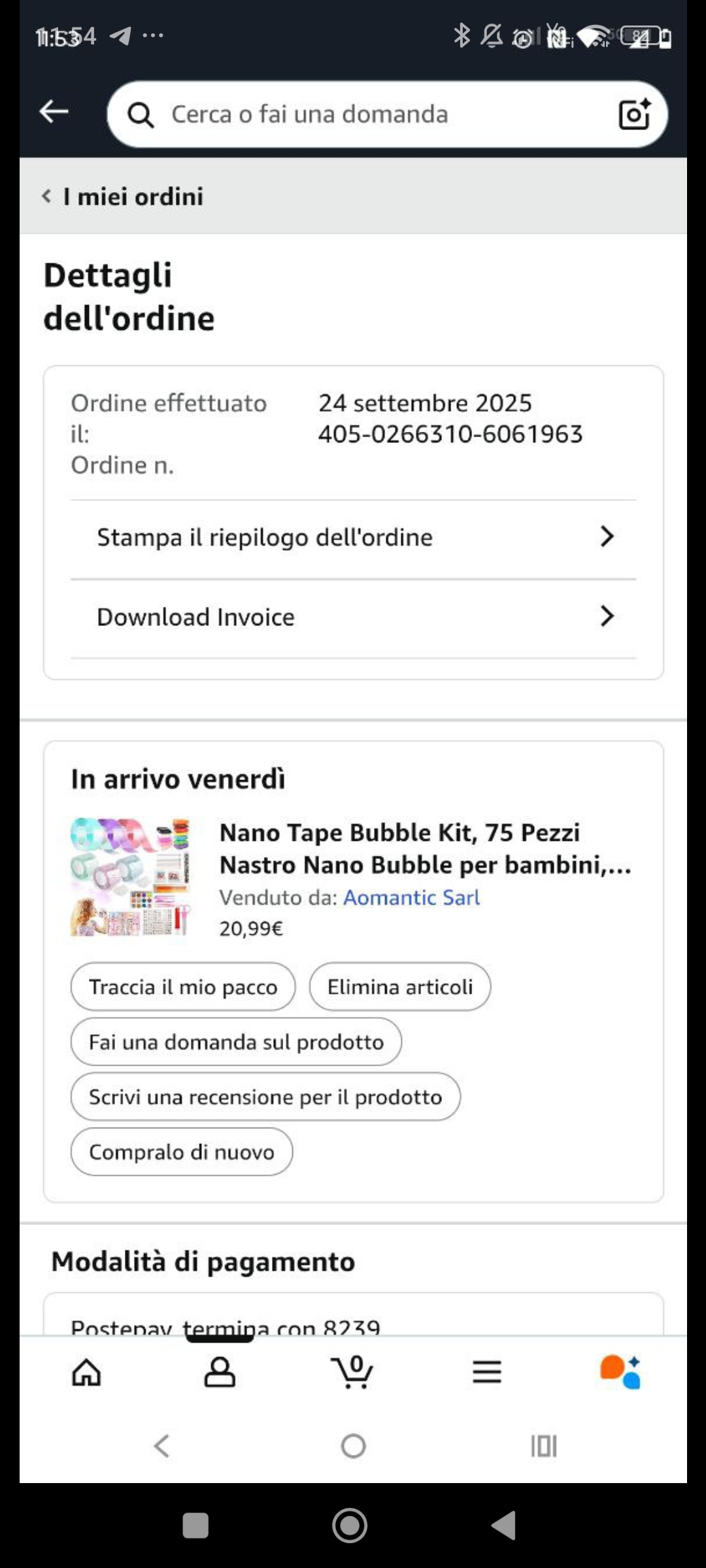Image resolution: width=706 pixels, height=1568 pixels.
Task: Open 'Stampa il riepilogo dell'ordine'
Action: (353, 538)
